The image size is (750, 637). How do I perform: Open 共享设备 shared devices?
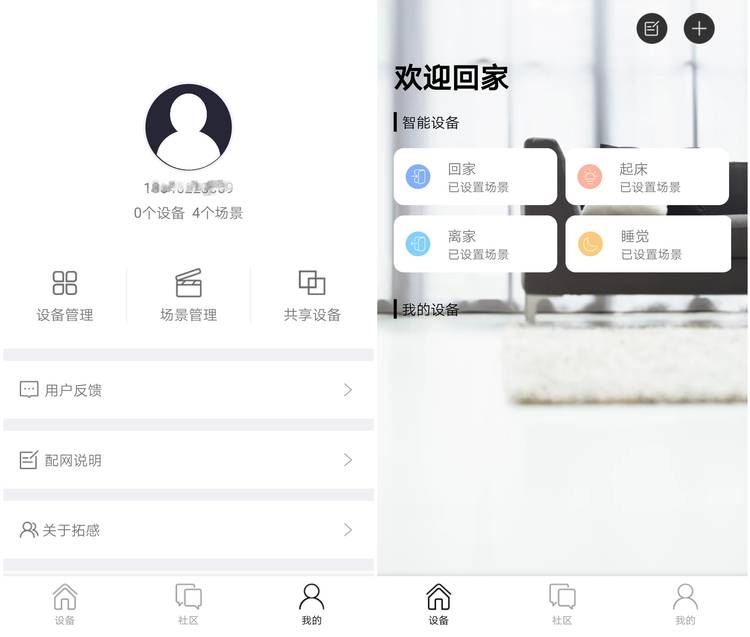point(312,295)
